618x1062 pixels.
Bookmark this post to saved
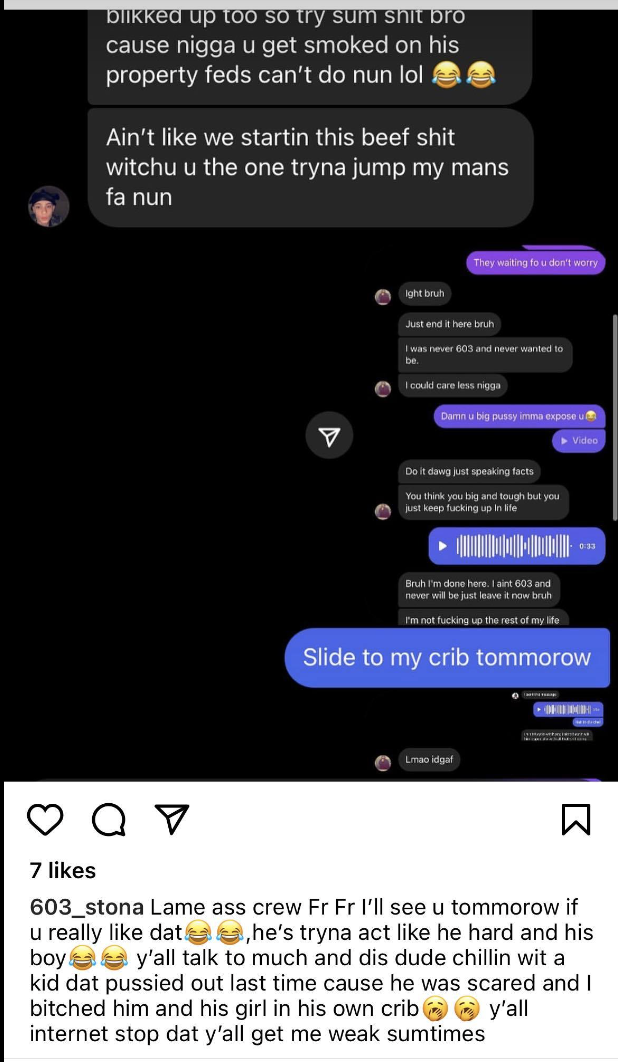point(576,820)
